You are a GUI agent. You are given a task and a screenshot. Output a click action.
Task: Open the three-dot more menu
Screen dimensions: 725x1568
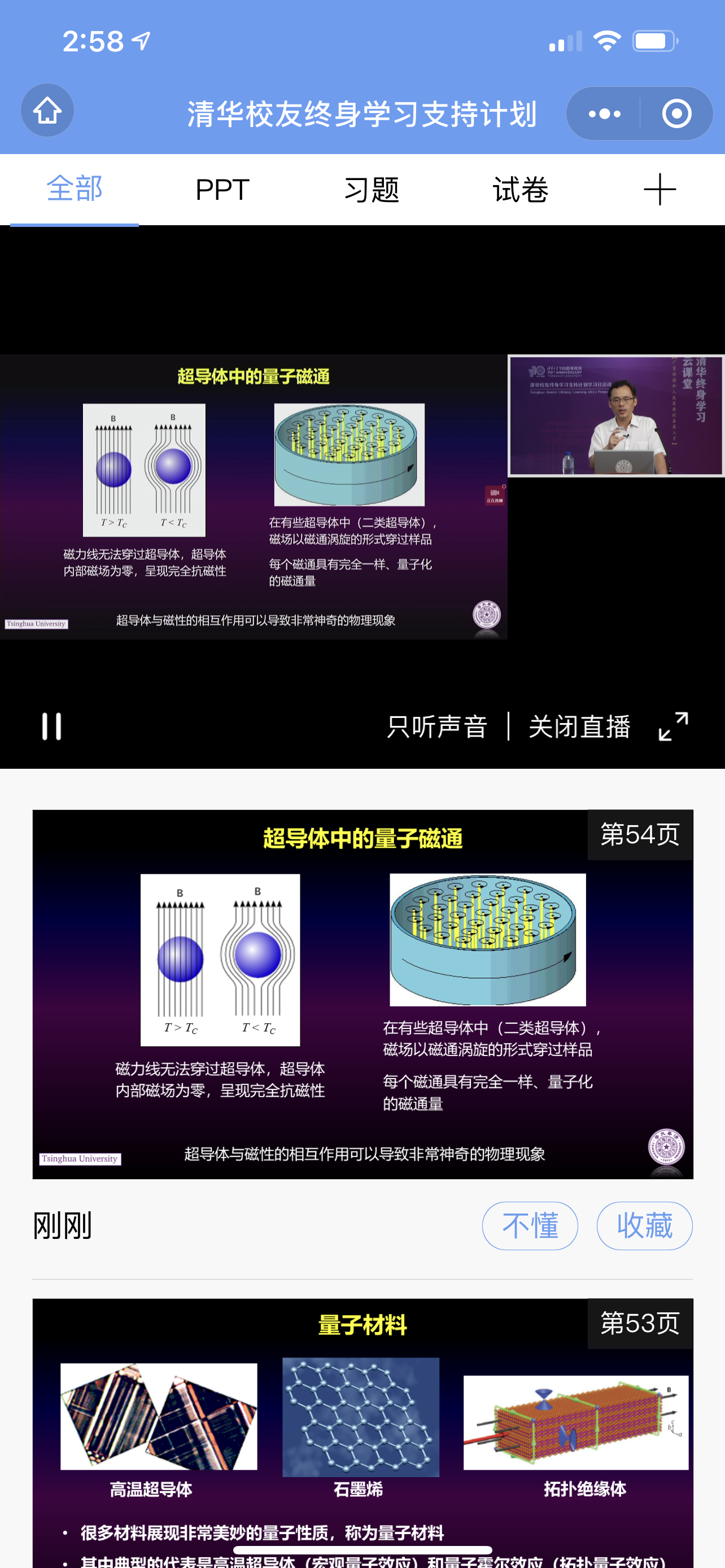604,114
